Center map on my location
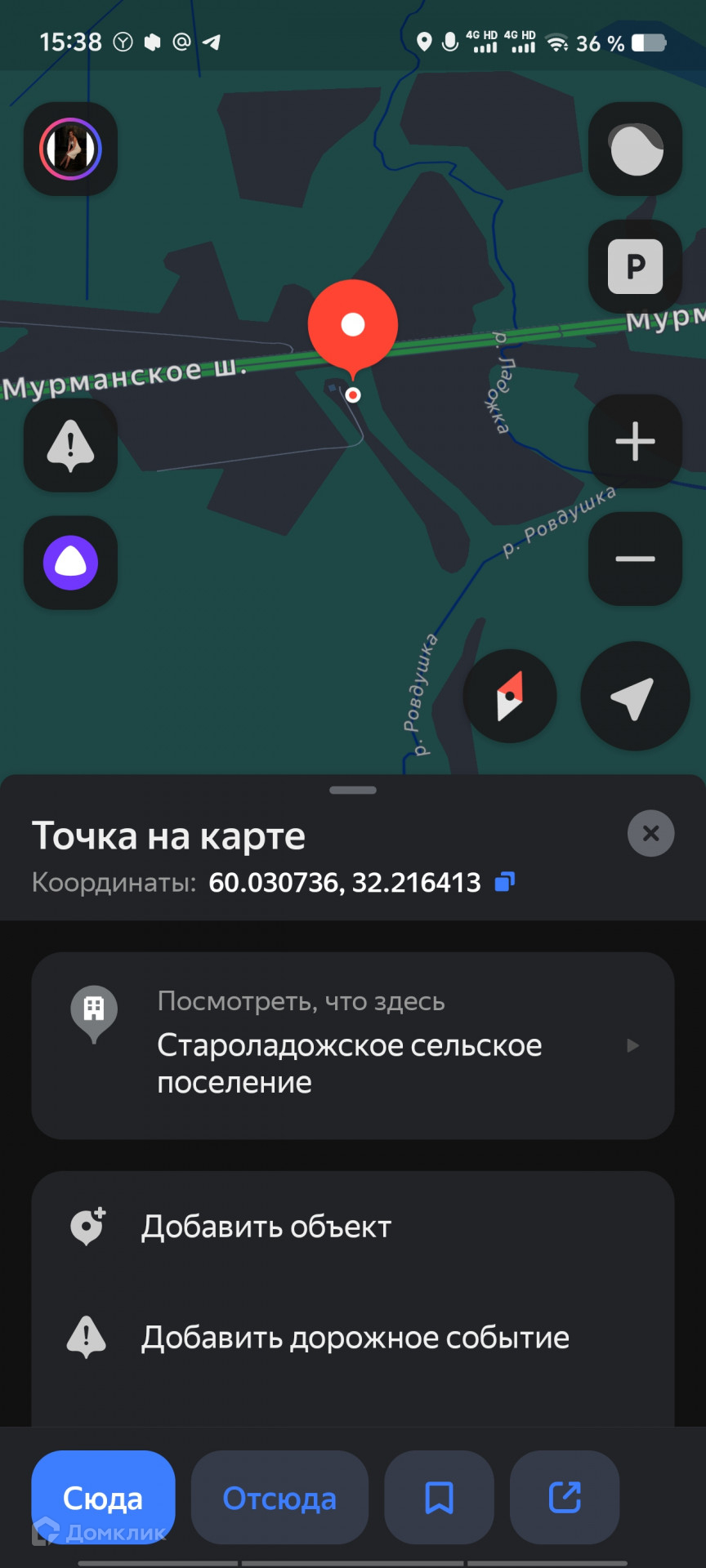 634,696
